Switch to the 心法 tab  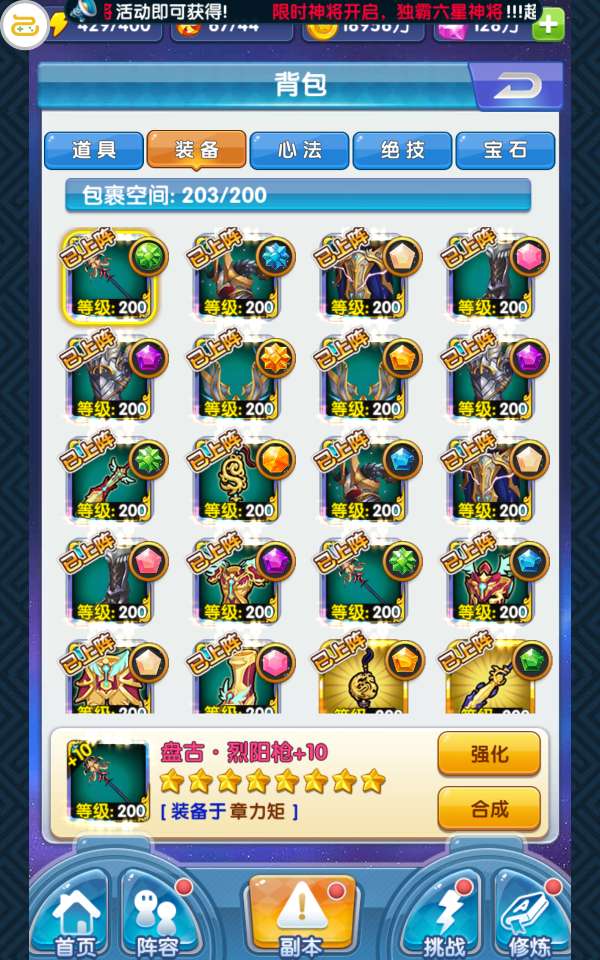tap(299, 150)
